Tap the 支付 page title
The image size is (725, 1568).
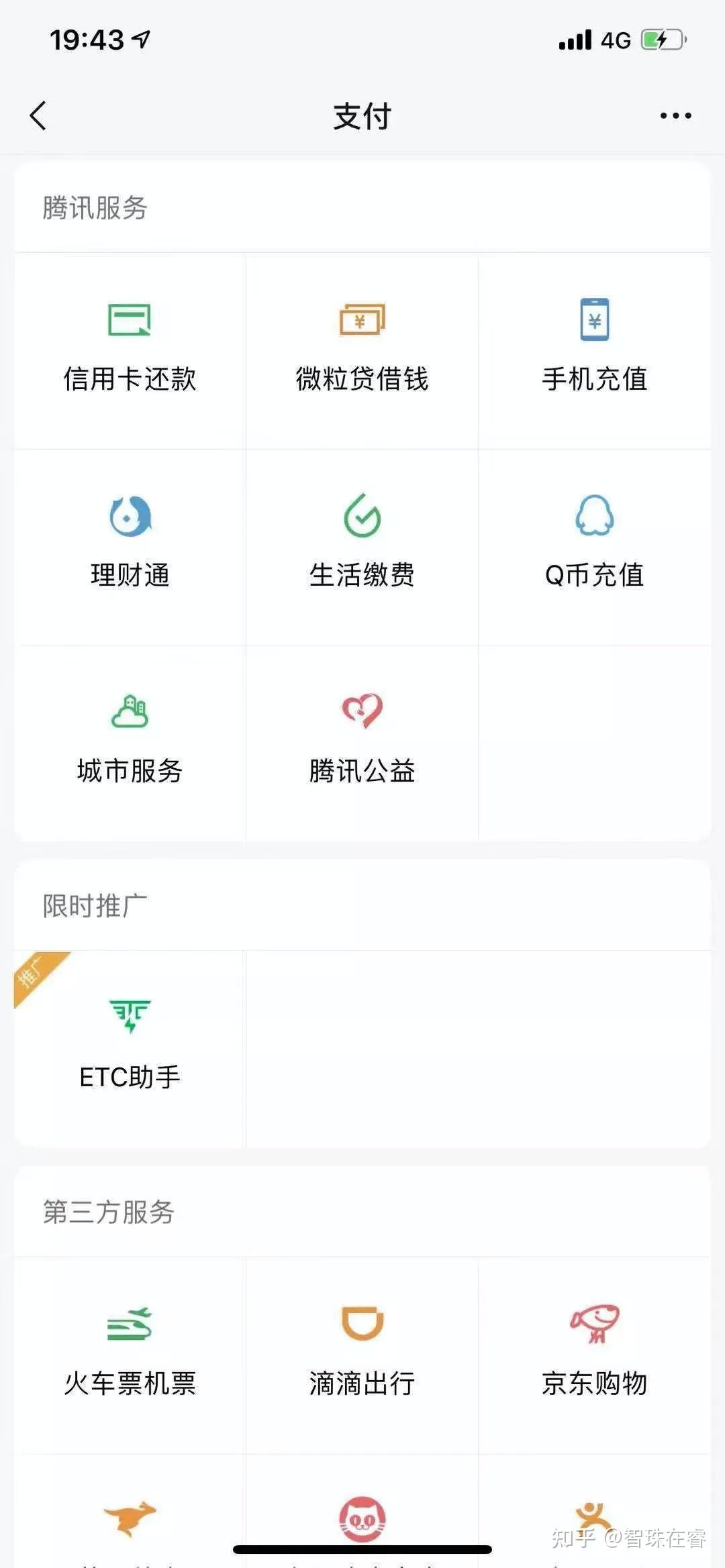(362, 115)
